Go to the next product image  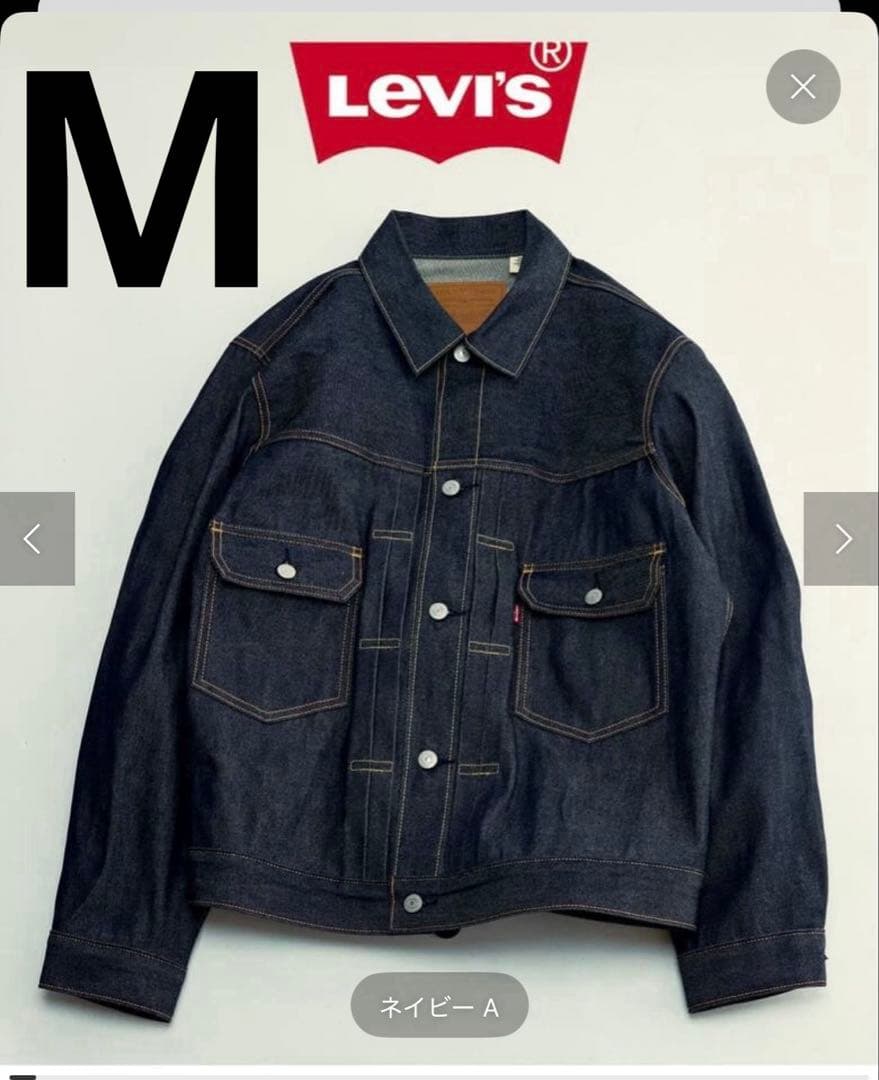click(841, 539)
